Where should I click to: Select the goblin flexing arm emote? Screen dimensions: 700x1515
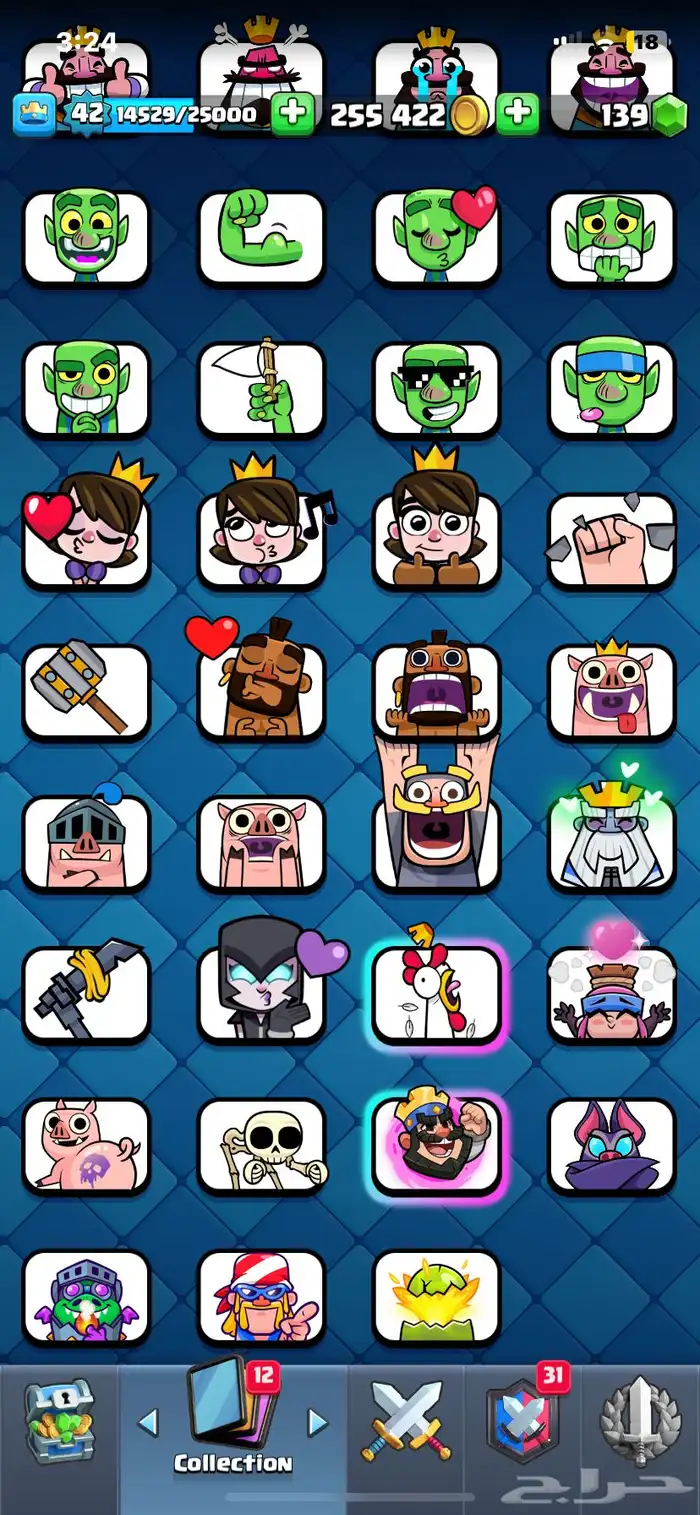261,237
